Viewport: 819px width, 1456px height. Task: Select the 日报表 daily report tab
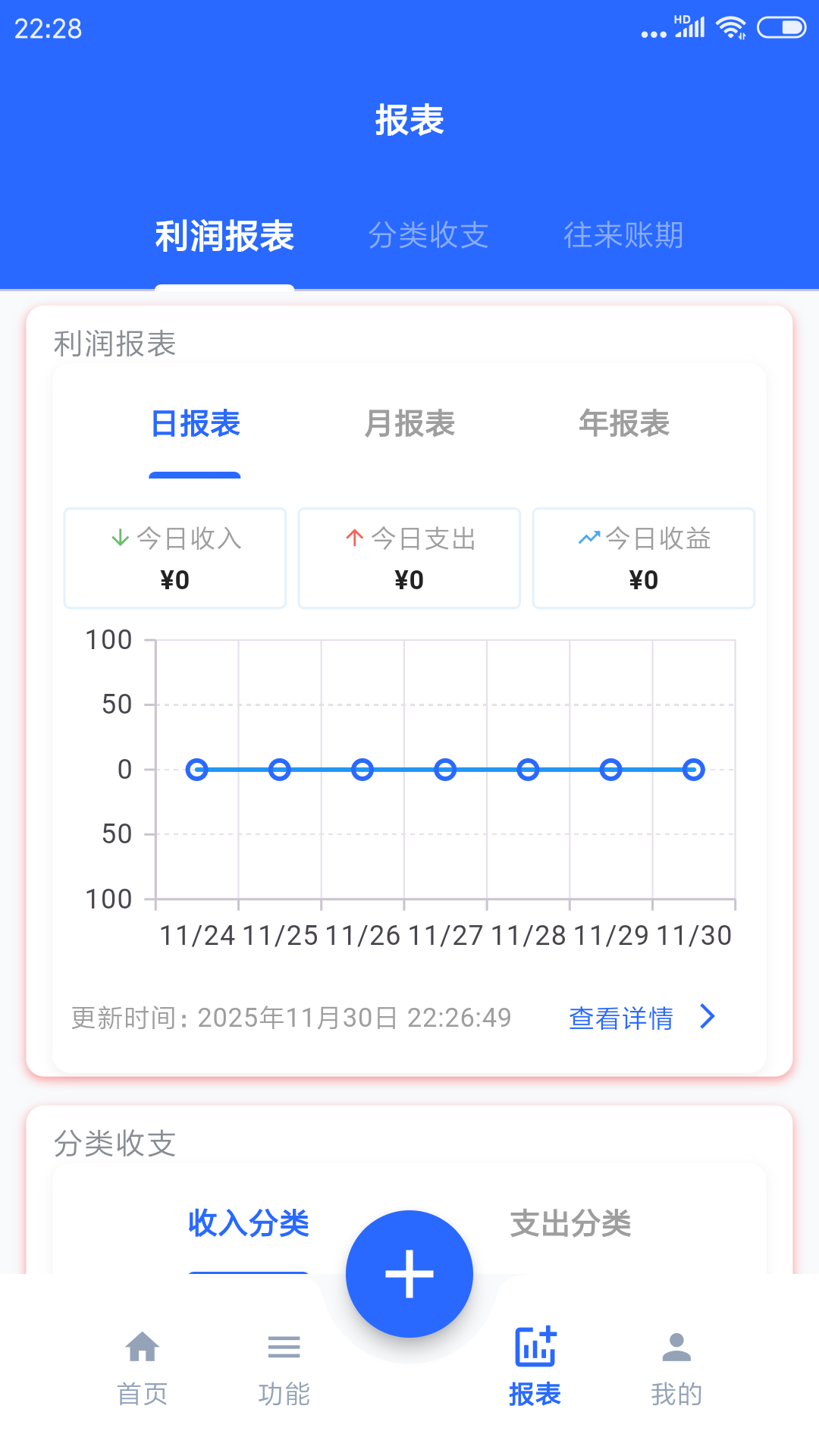pos(196,425)
